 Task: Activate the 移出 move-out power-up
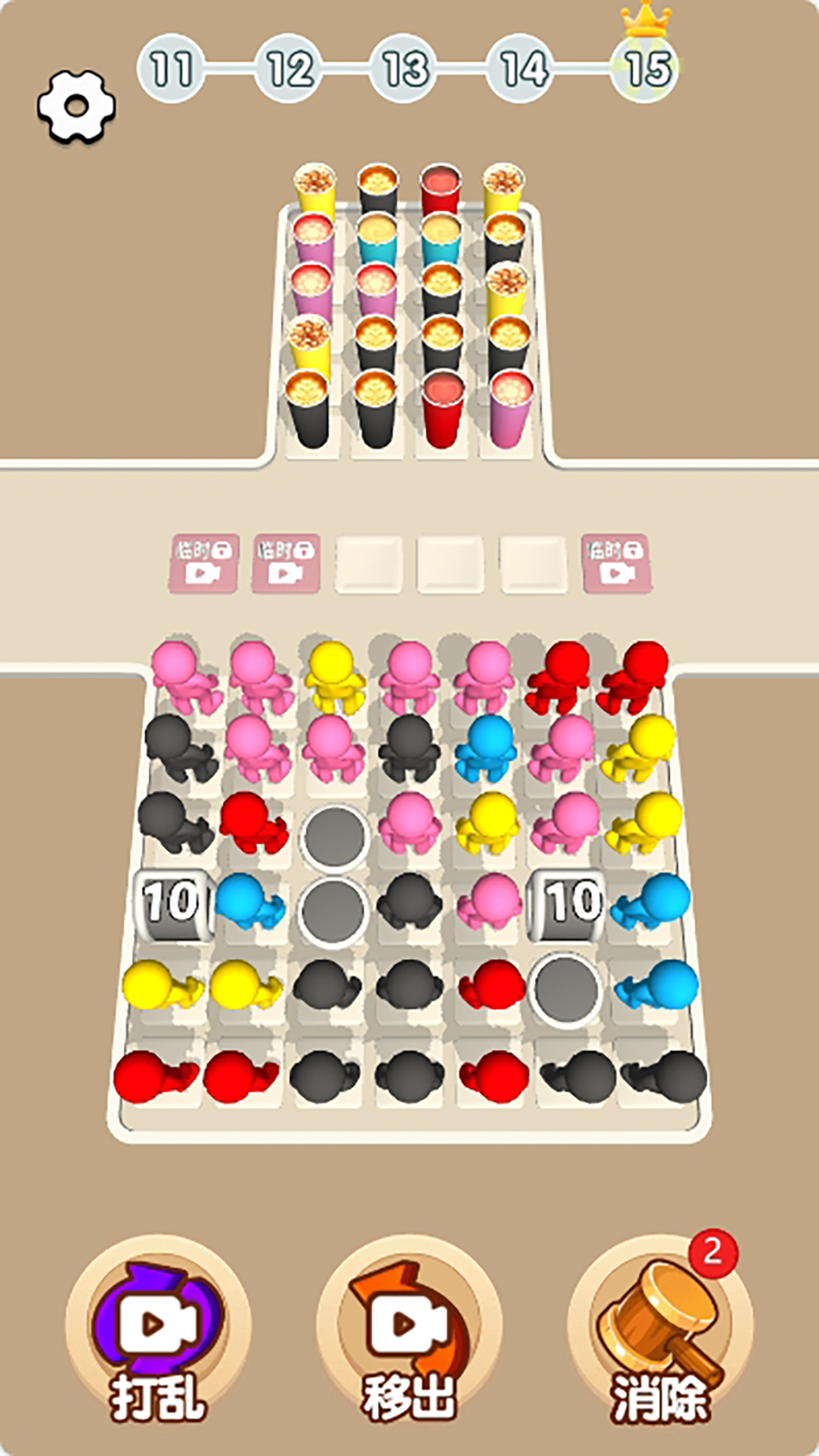(409, 1333)
